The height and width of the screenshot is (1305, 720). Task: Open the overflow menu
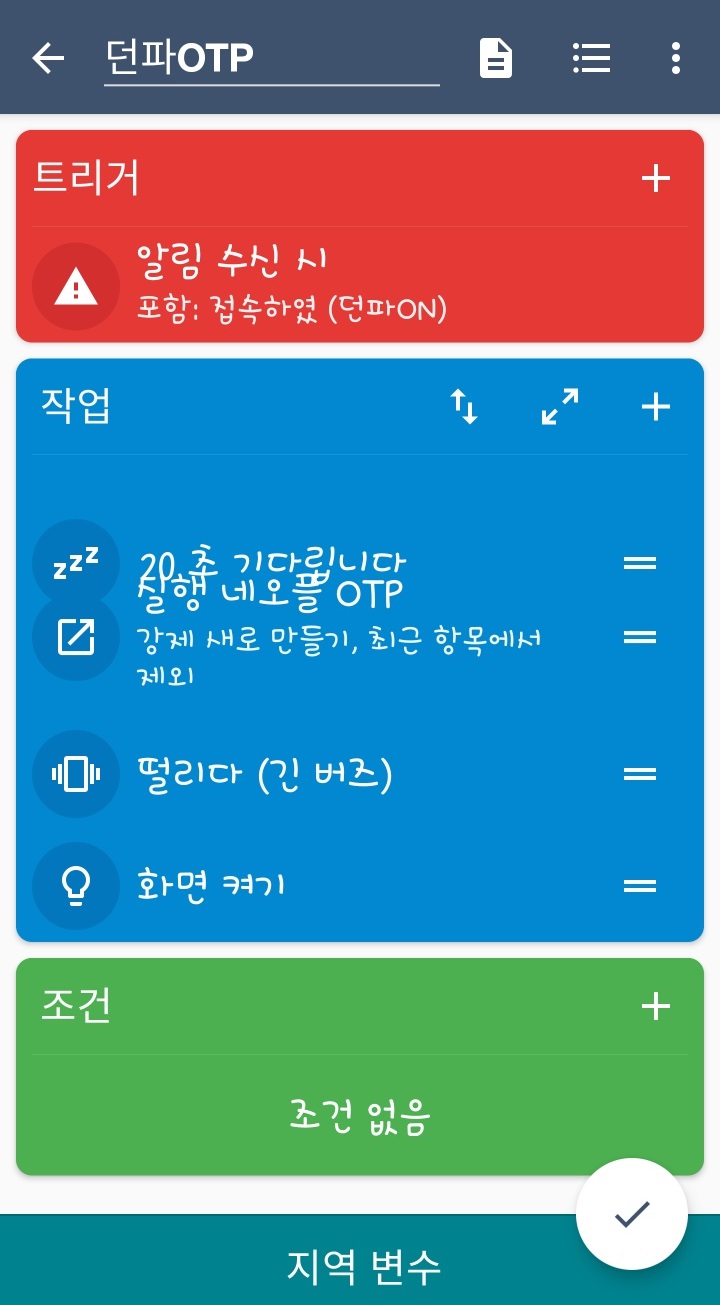coord(676,58)
